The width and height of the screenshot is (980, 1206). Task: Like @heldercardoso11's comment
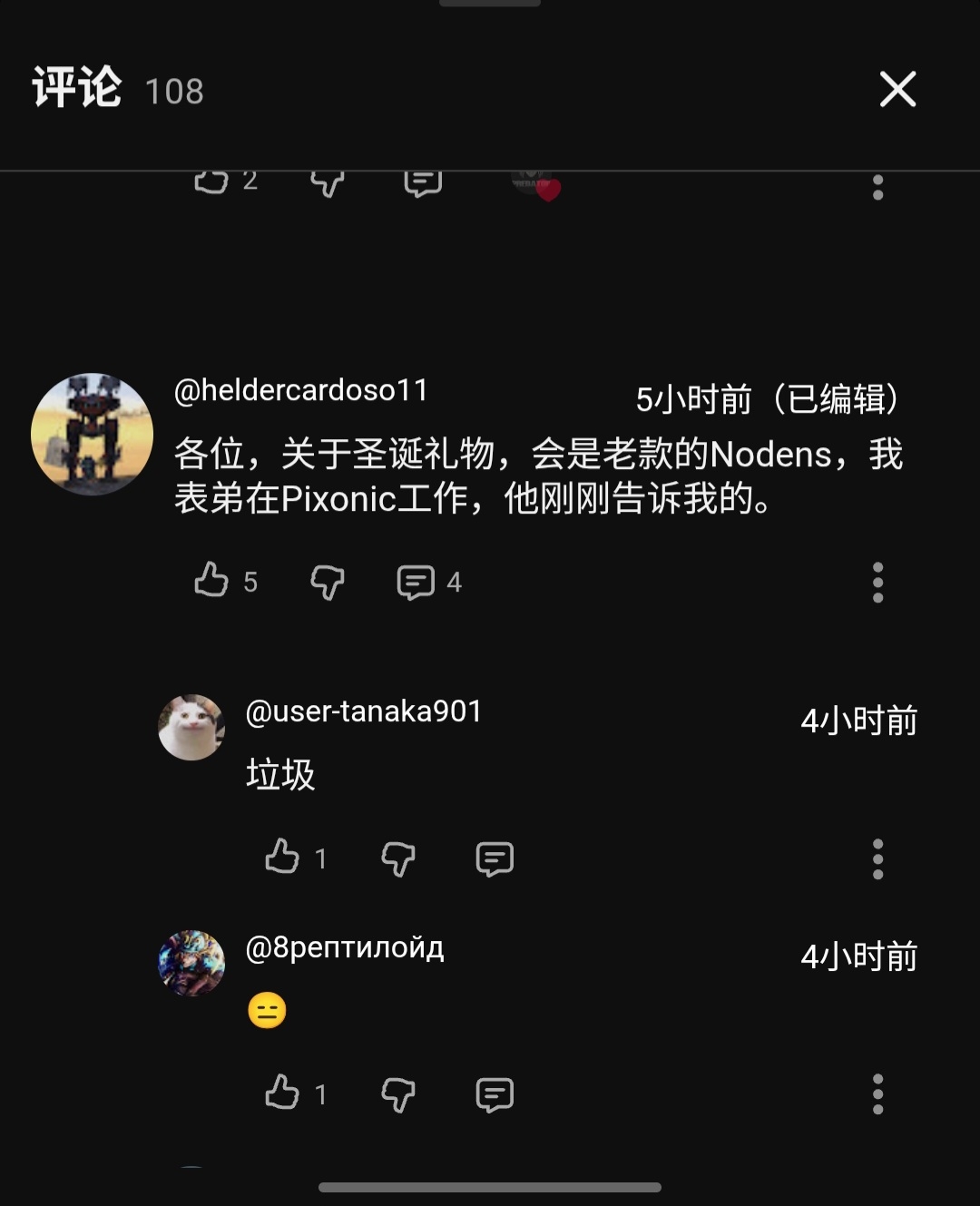pos(211,581)
